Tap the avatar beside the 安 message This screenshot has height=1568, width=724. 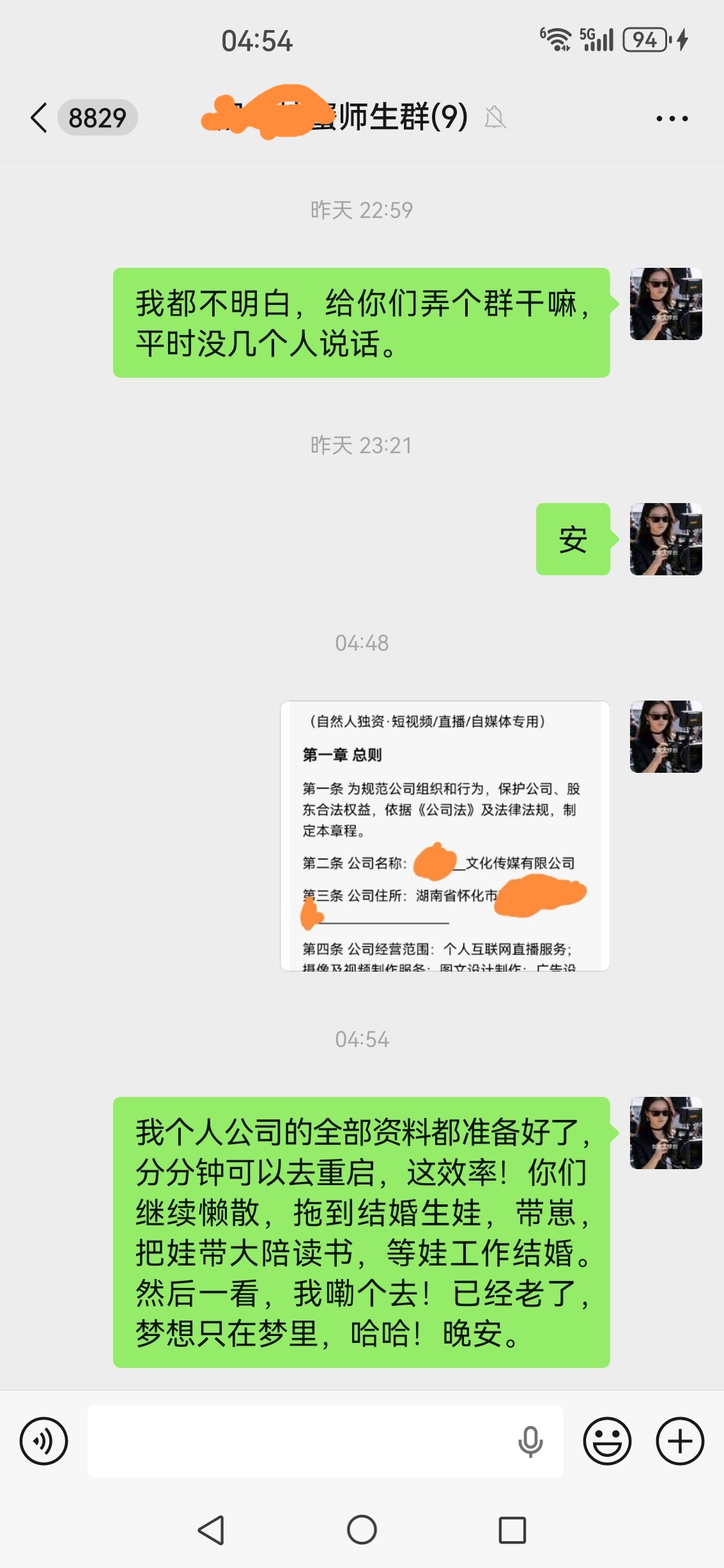[x=666, y=539]
